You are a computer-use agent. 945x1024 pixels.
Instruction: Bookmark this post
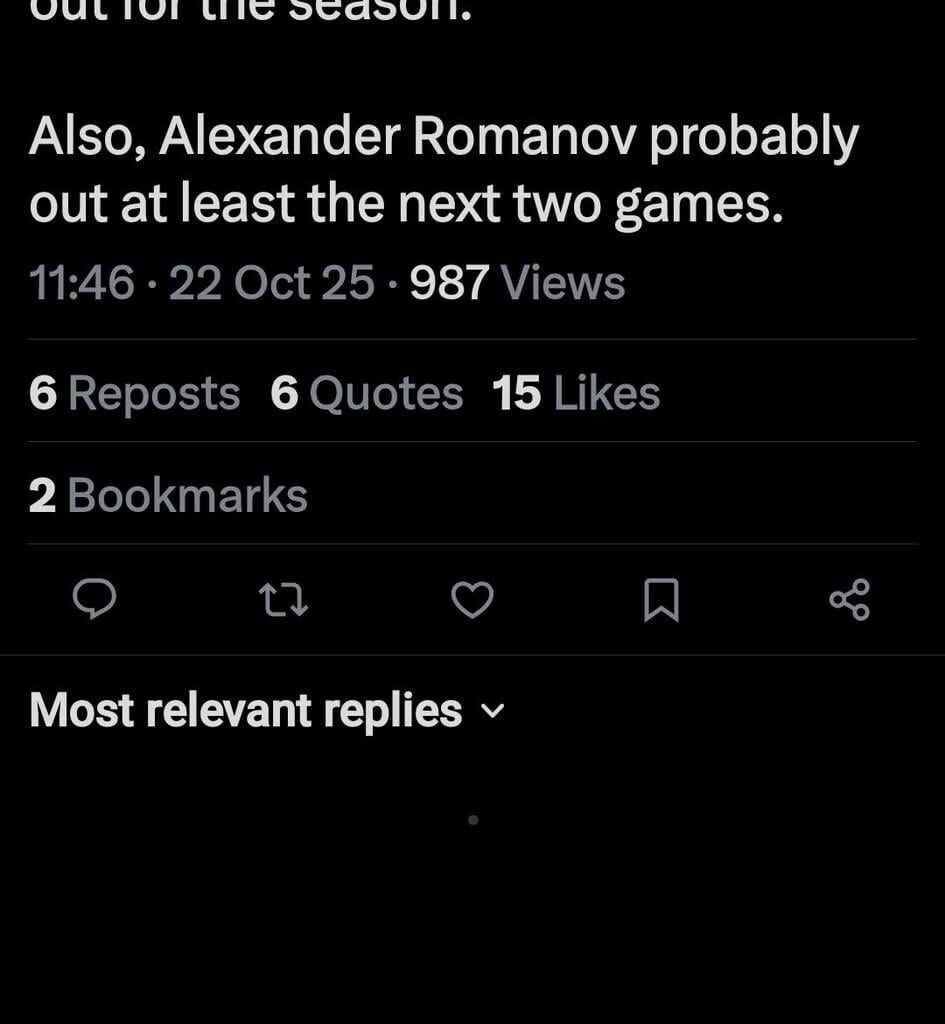661,600
